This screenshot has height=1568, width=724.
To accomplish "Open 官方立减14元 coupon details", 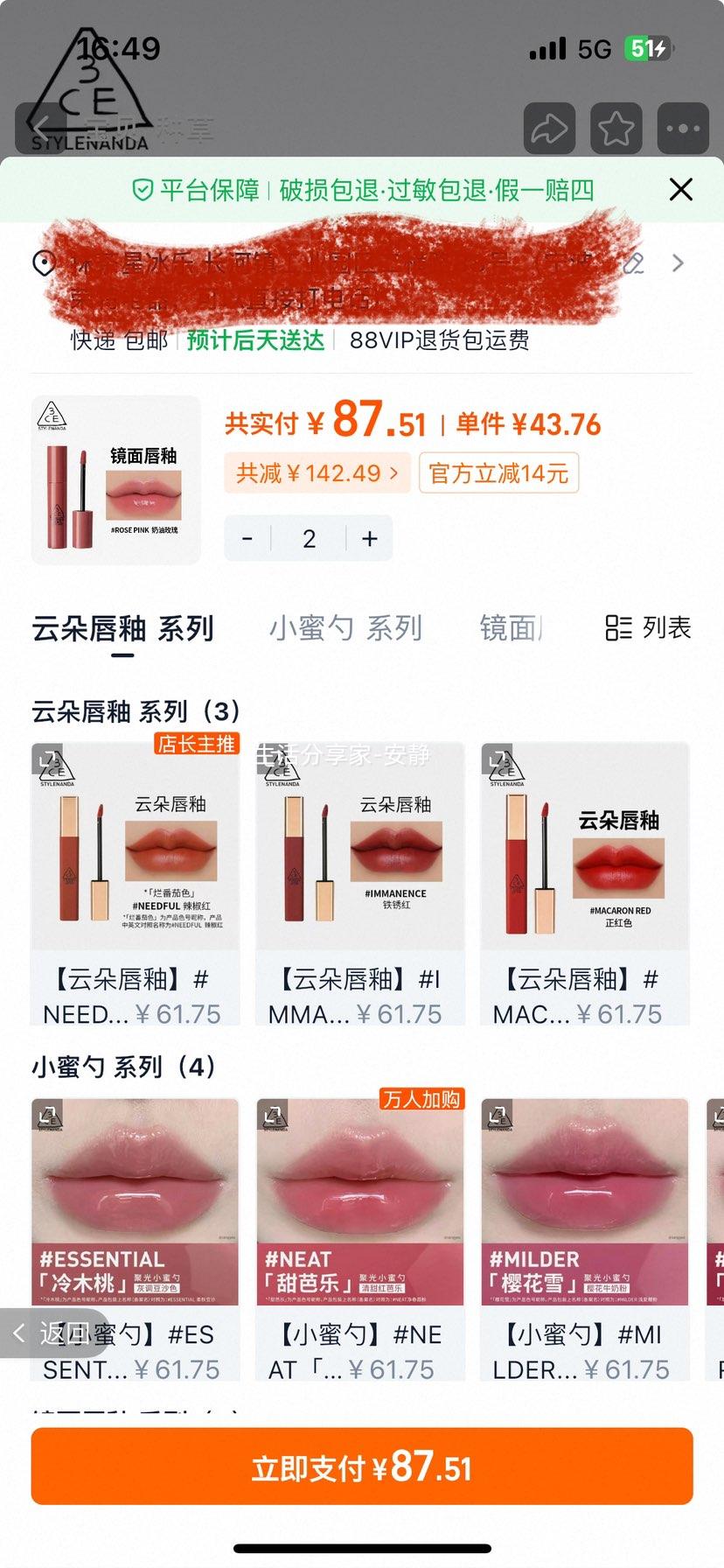I will coord(498,472).
